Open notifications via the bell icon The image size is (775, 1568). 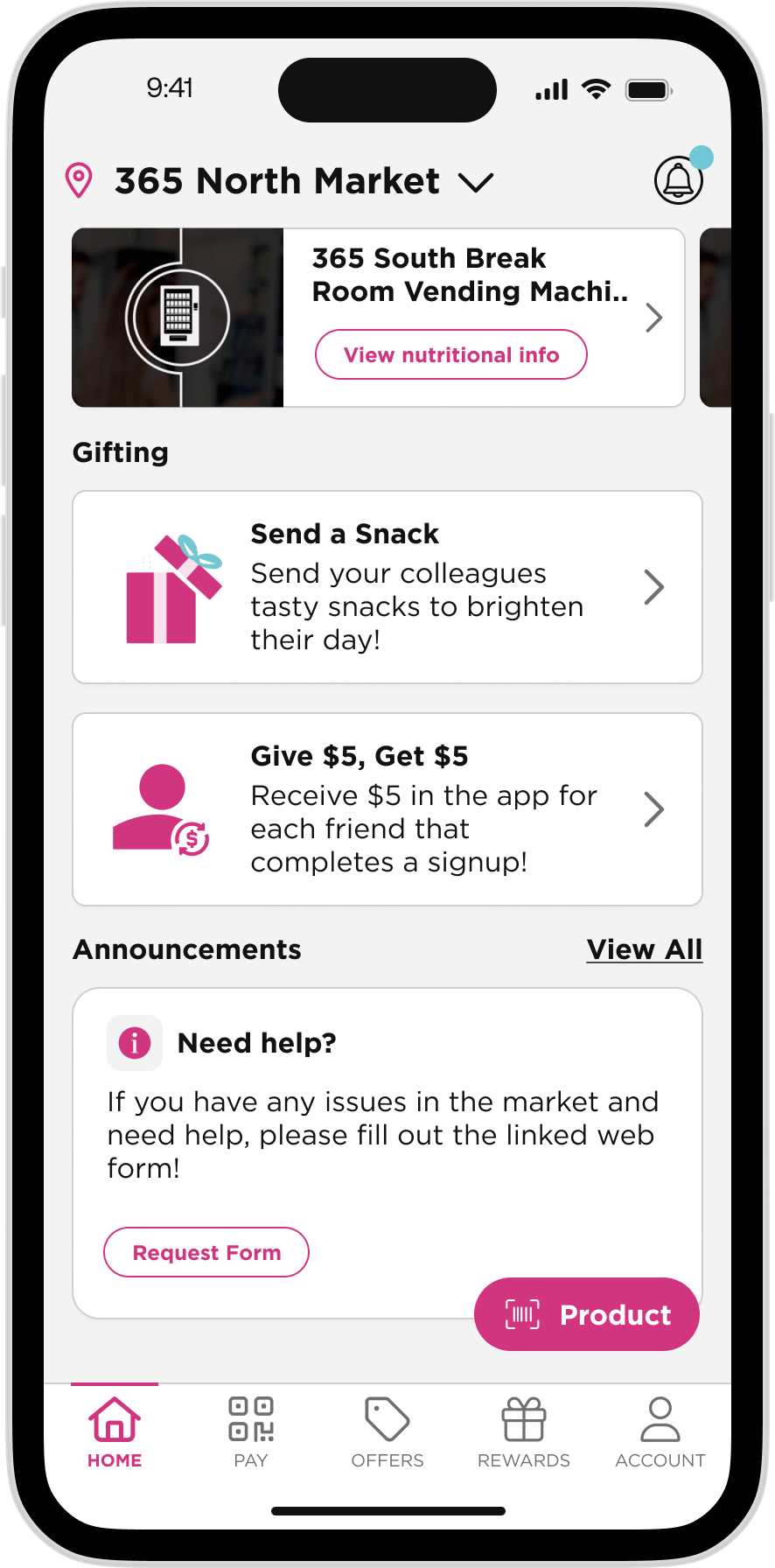[x=678, y=180]
